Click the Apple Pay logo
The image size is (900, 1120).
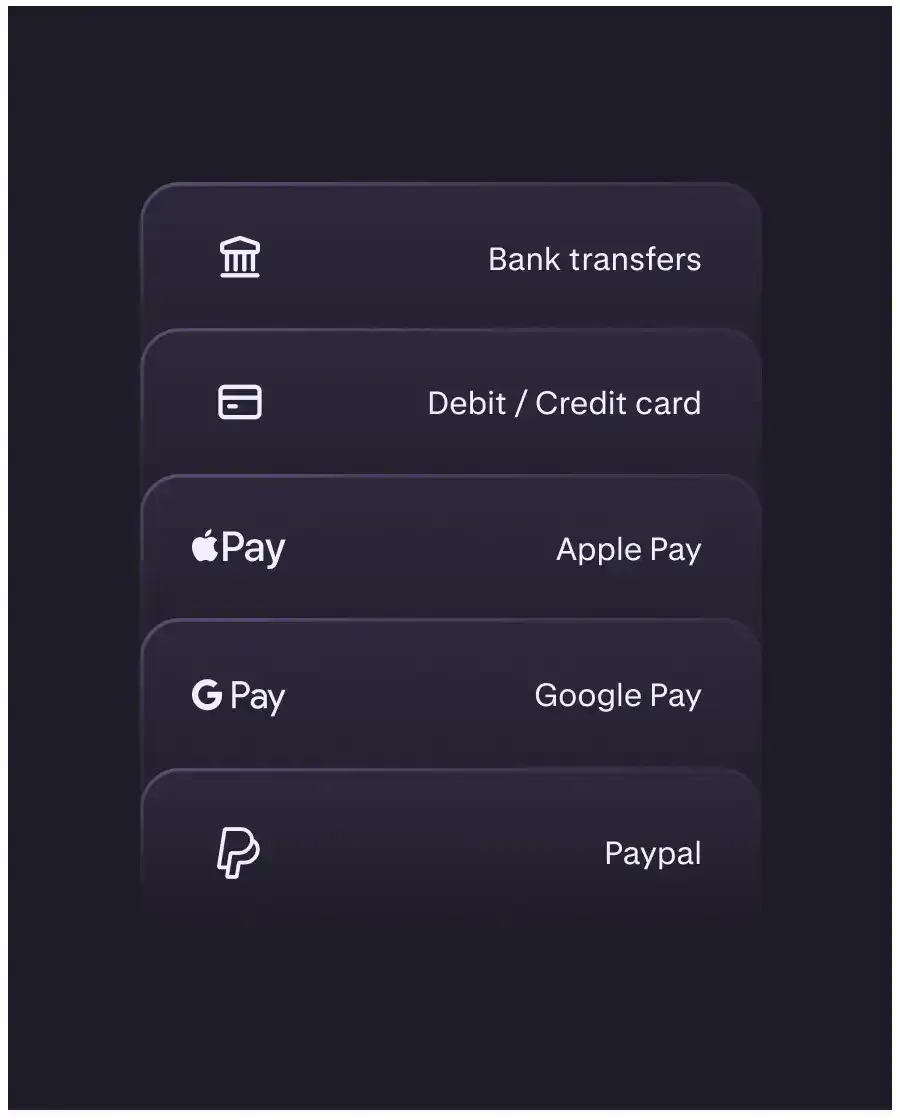238,547
